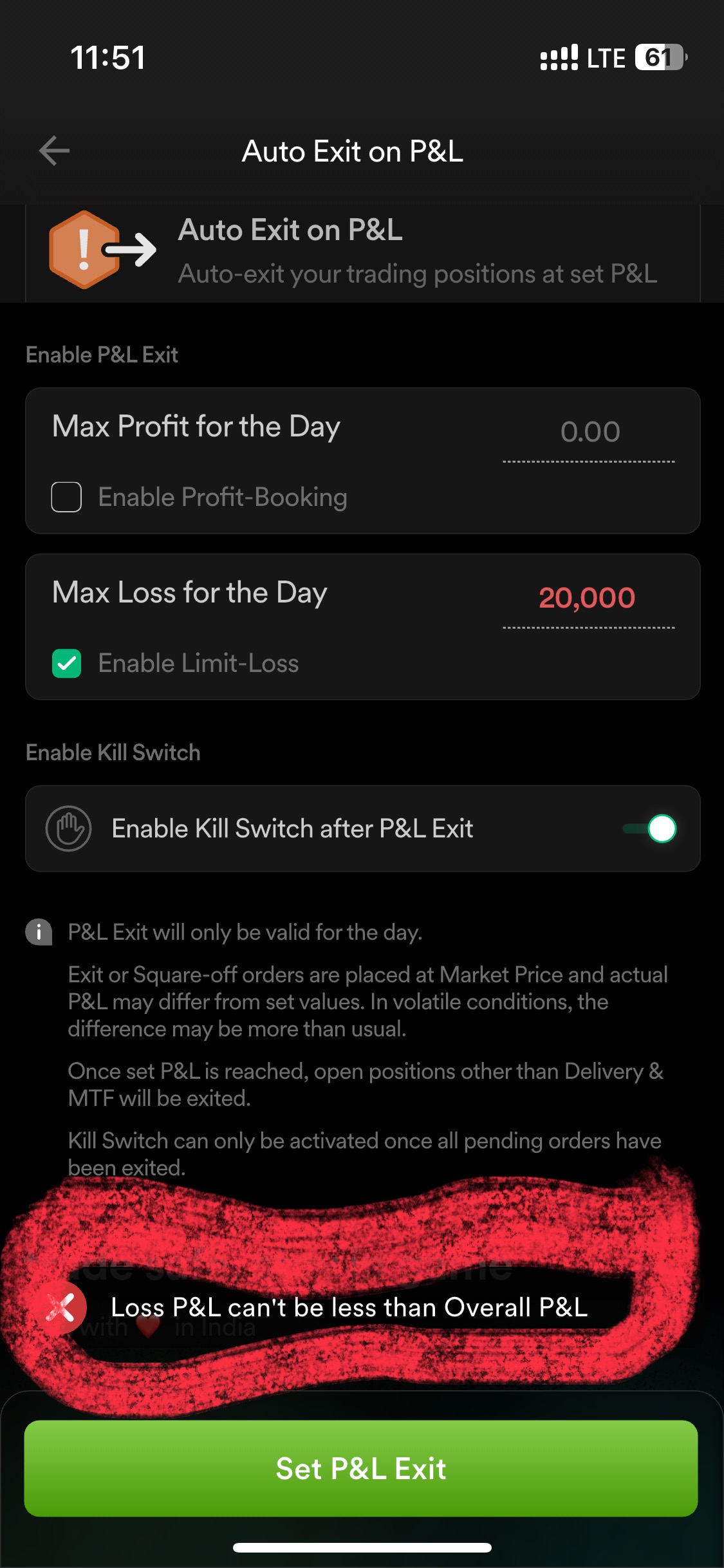The height and width of the screenshot is (1568, 724).
Task: Tap the Set P&L Exit button
Action: (x=361, y=1468)
